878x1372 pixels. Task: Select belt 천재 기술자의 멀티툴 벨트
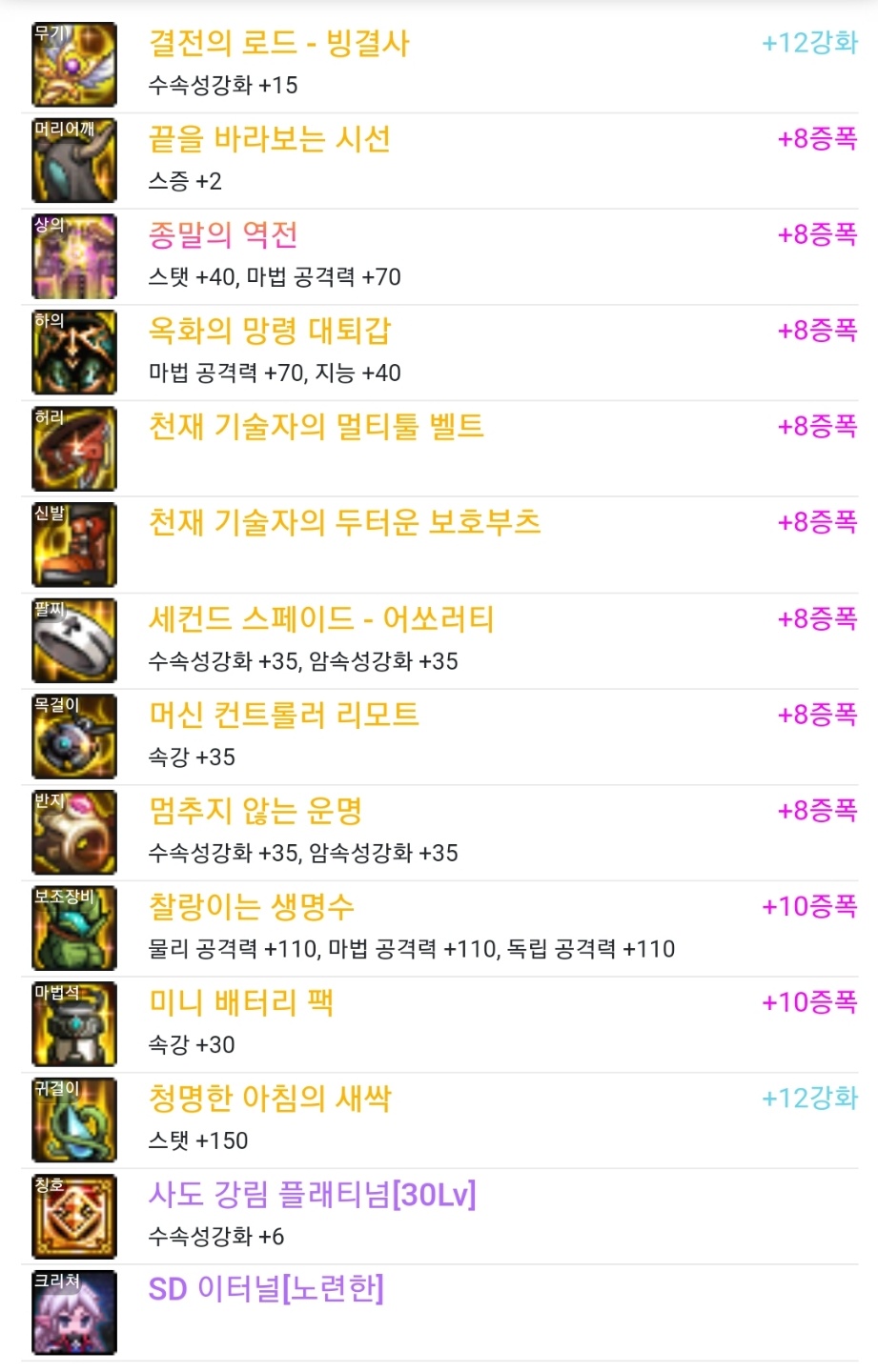(x=316, y=427)
